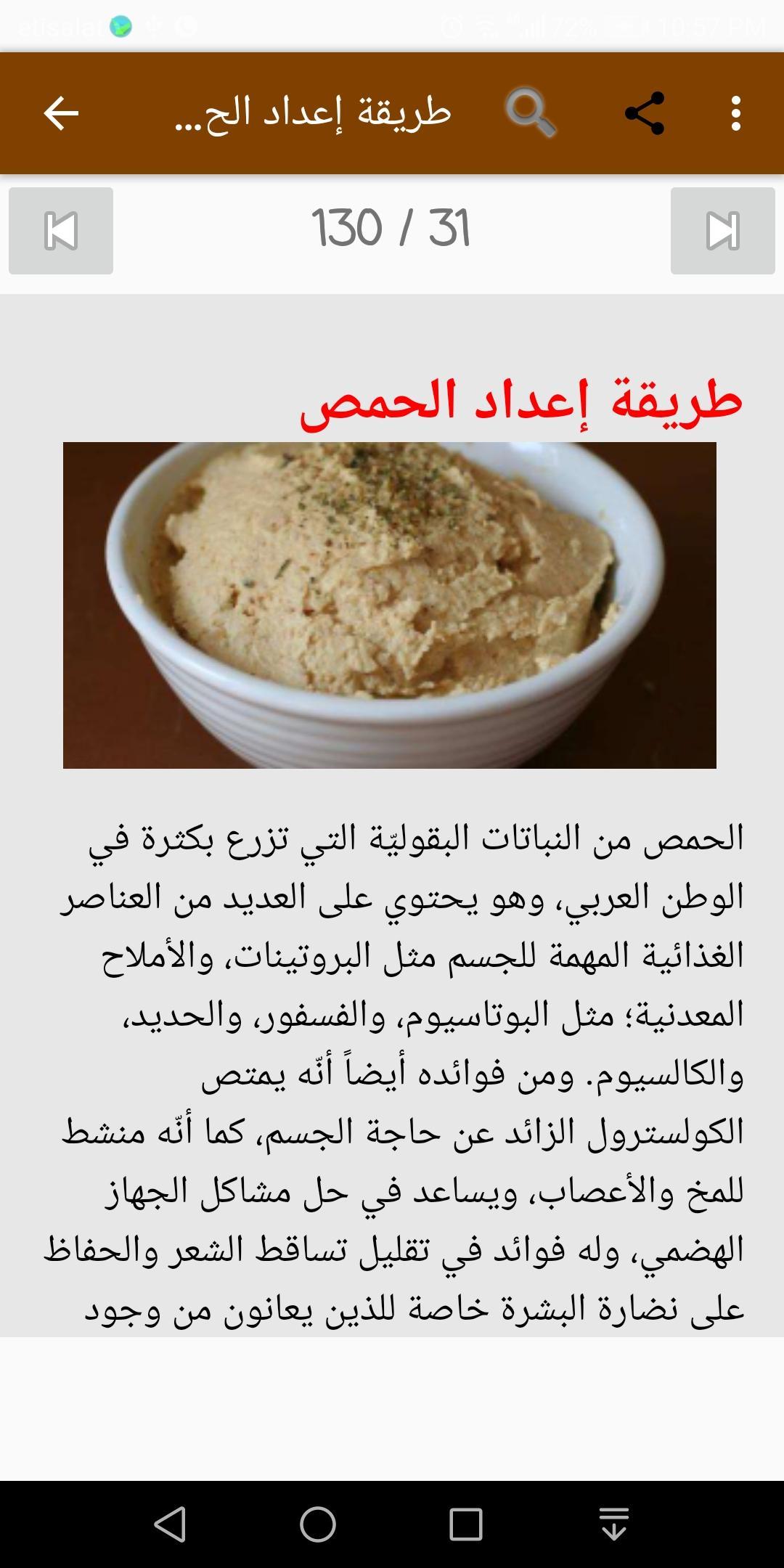Open the three-dot overflow menu
784x1568 pixels.
point(736,113)
